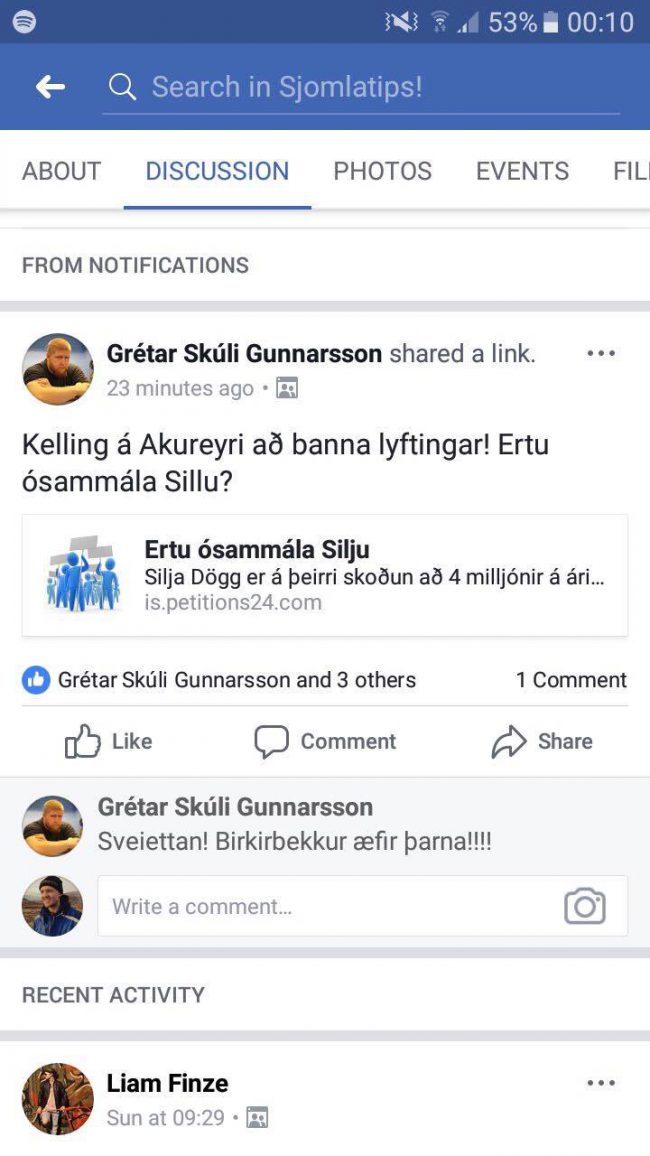Open the Photos tab
Image resolution: width=650 pixels, height=1156 pixels.
pos(382,171)
